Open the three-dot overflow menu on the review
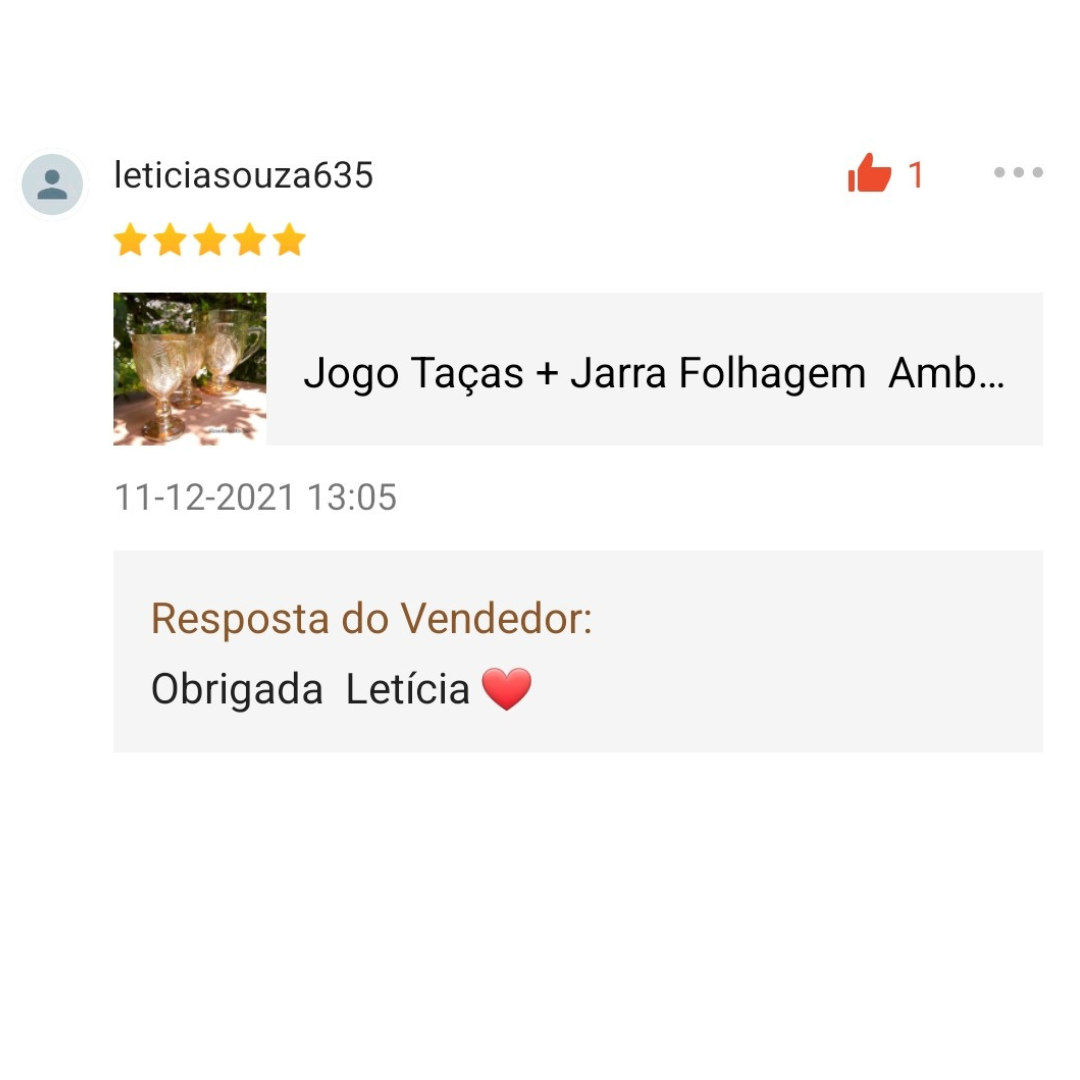The image size is (1080, 1080). pos(1018,173)
